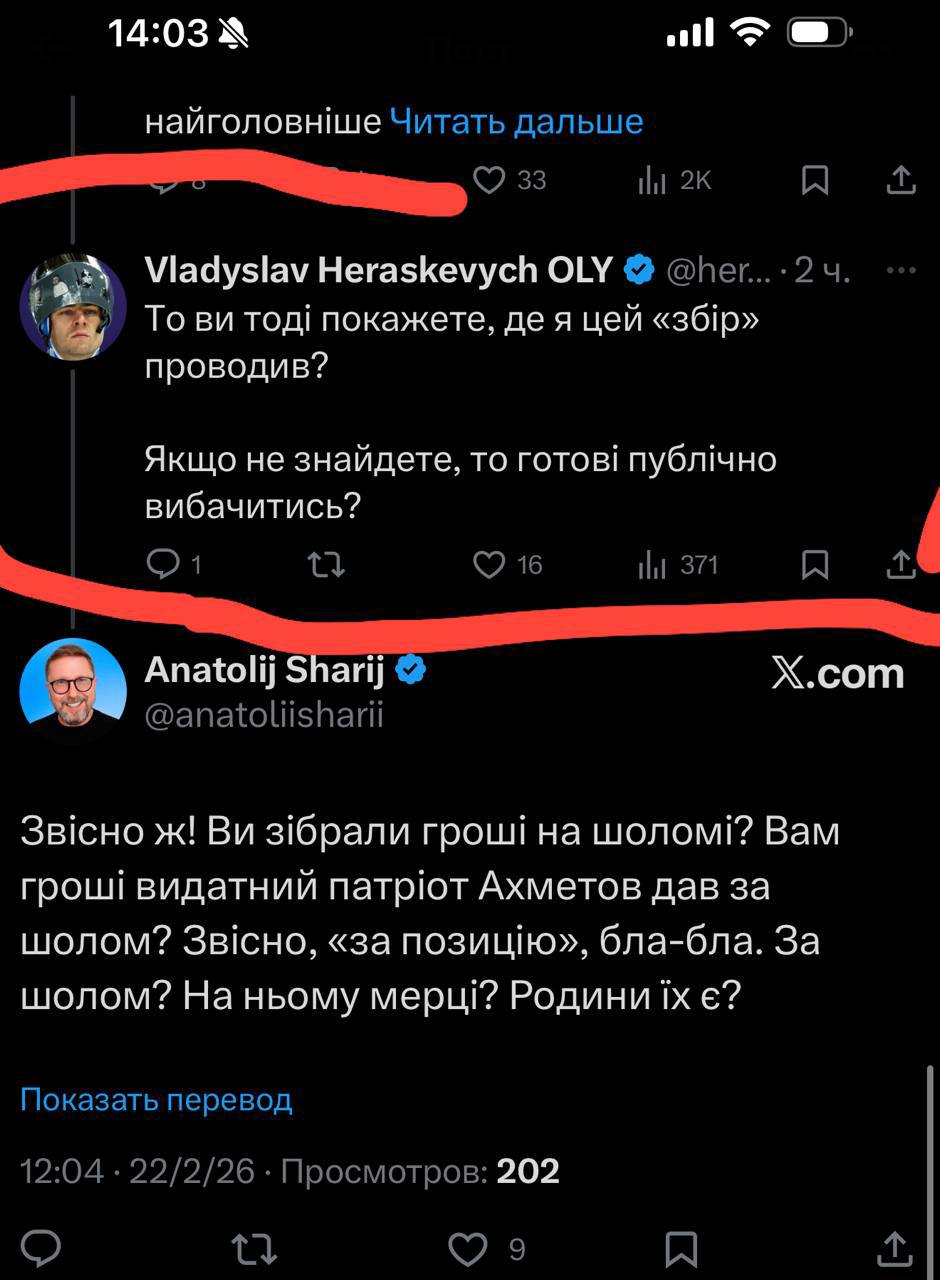View analytics showing 371 on Heraskevych's reply
940x1280 pixels.
pos(653,566)
